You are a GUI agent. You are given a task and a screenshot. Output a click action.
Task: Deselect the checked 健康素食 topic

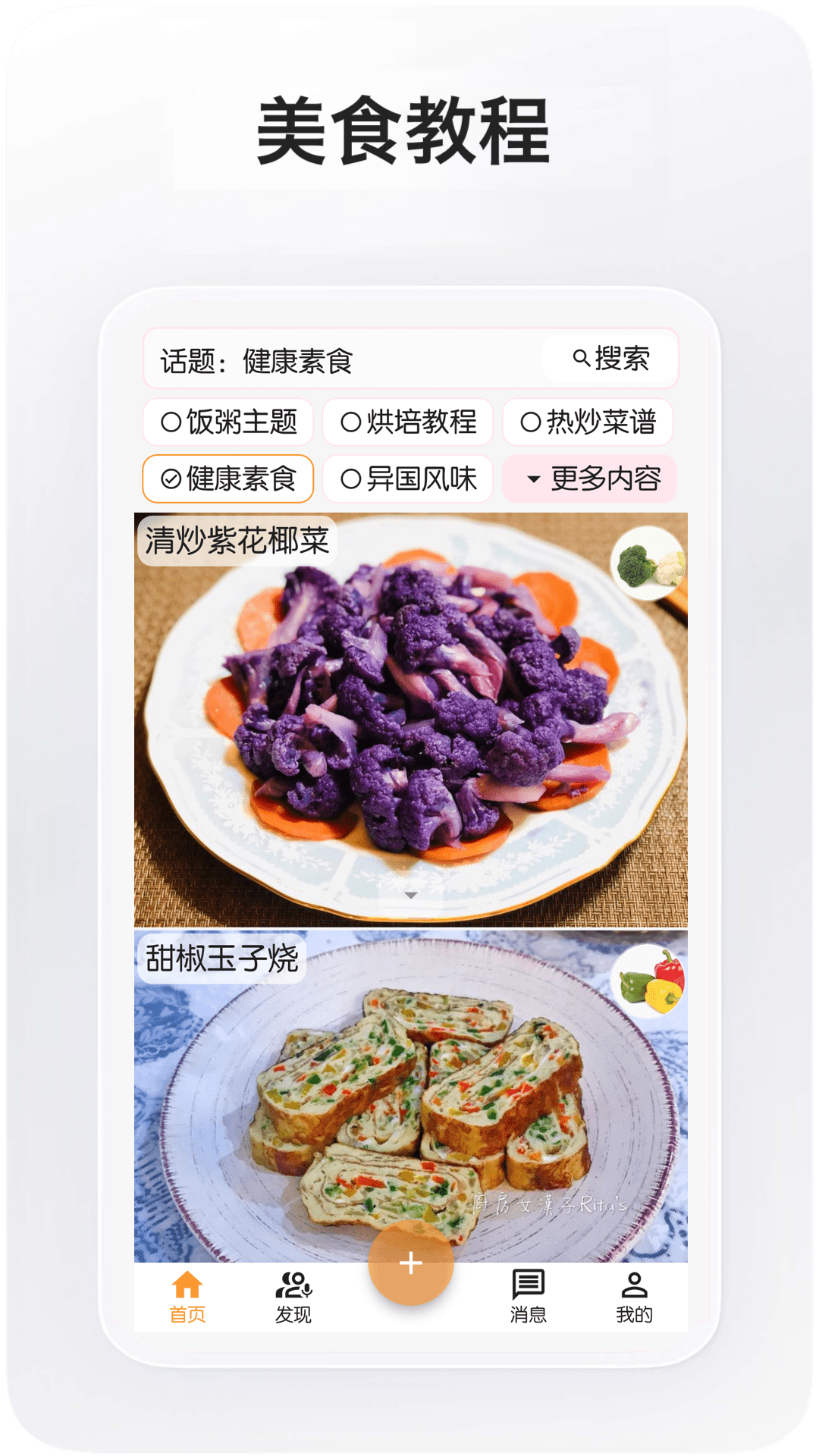(x=227, y=479)
